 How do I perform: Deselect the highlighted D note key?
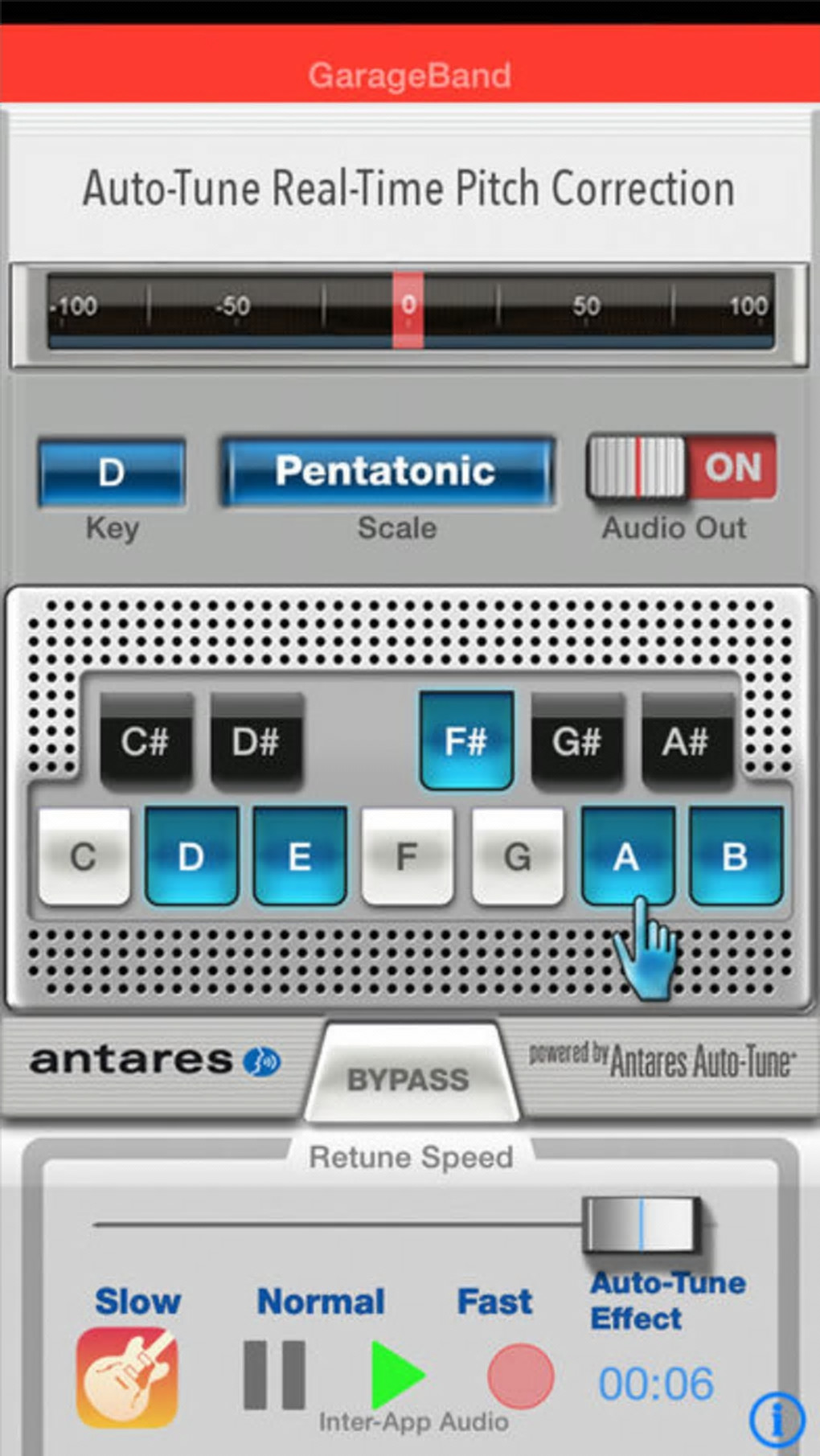coord(191,857)
